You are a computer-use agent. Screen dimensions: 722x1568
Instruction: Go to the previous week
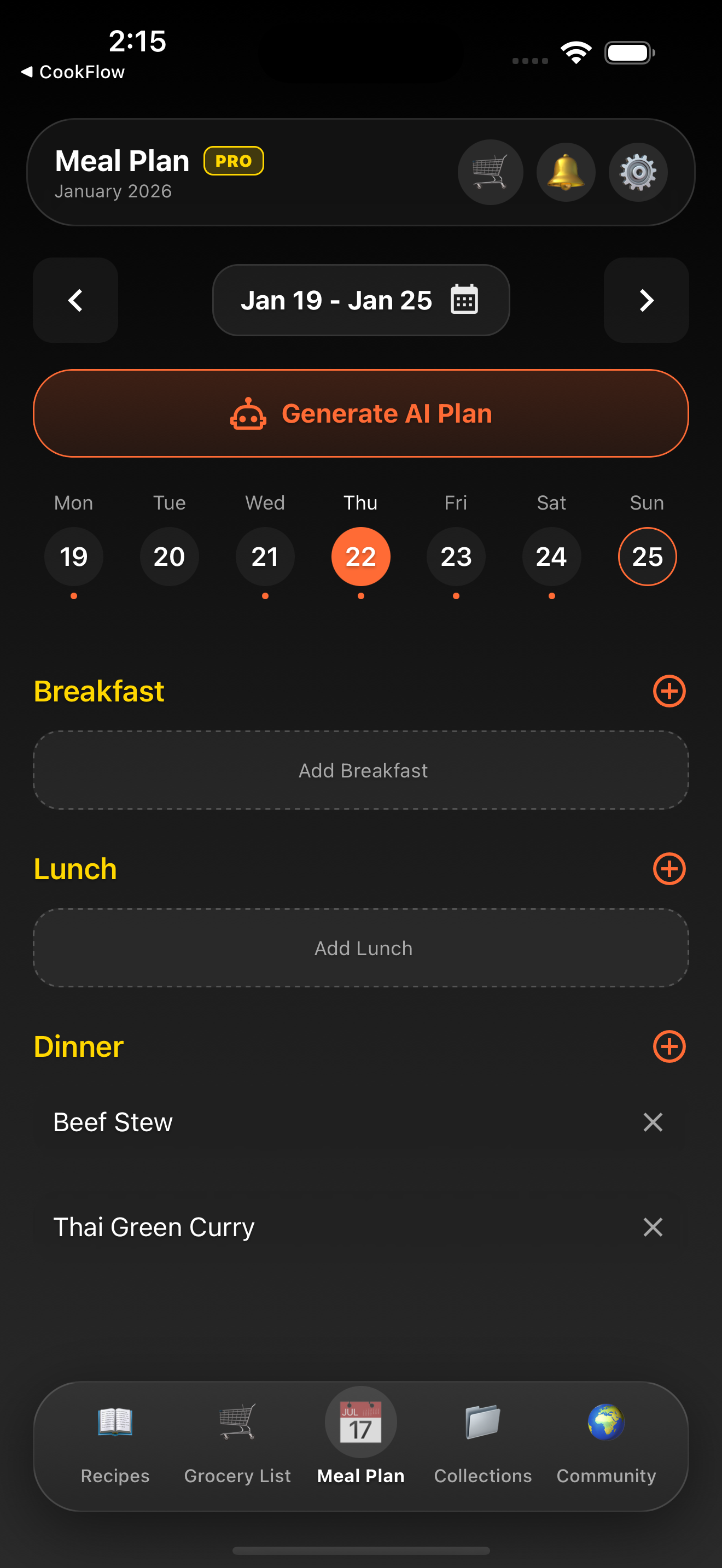75,300
